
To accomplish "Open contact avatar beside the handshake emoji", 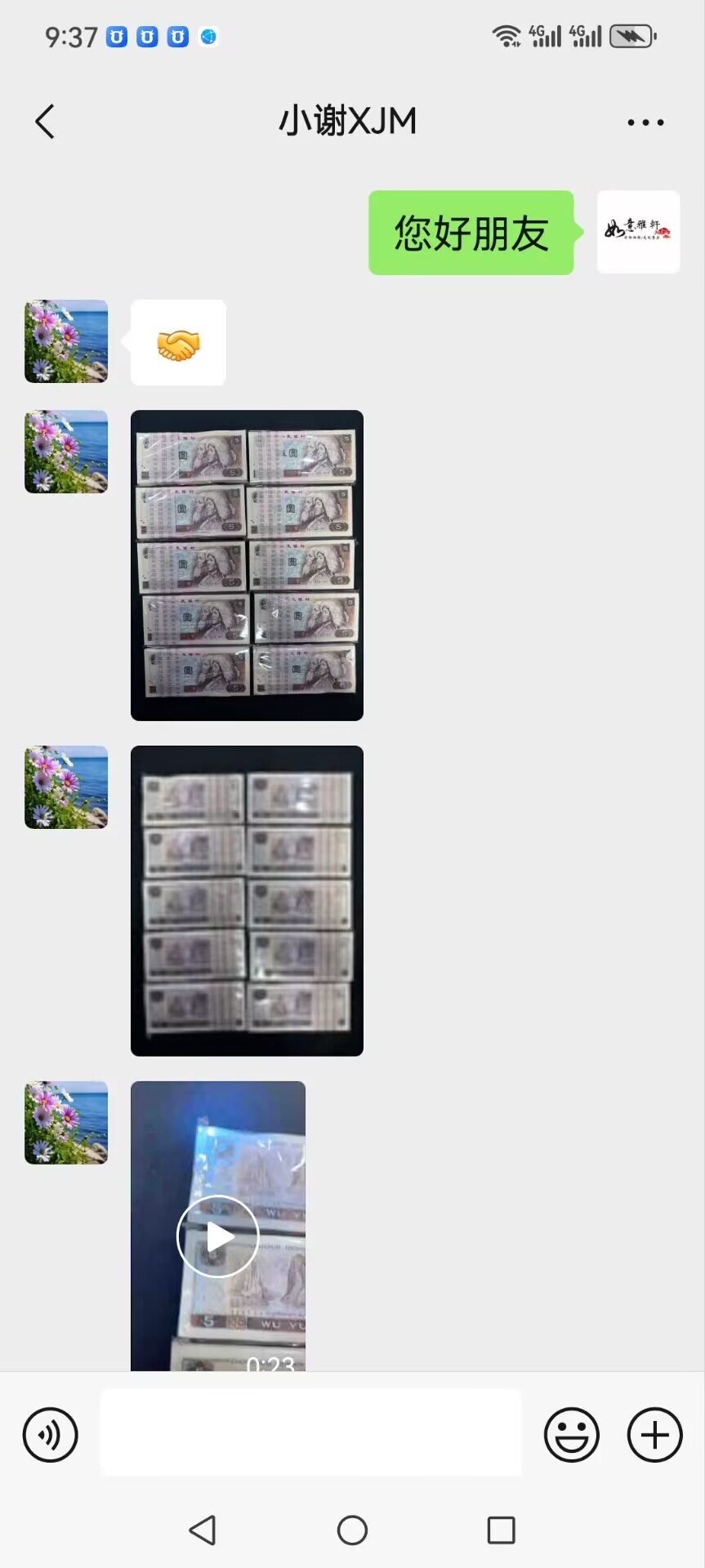I will [66, 341].
